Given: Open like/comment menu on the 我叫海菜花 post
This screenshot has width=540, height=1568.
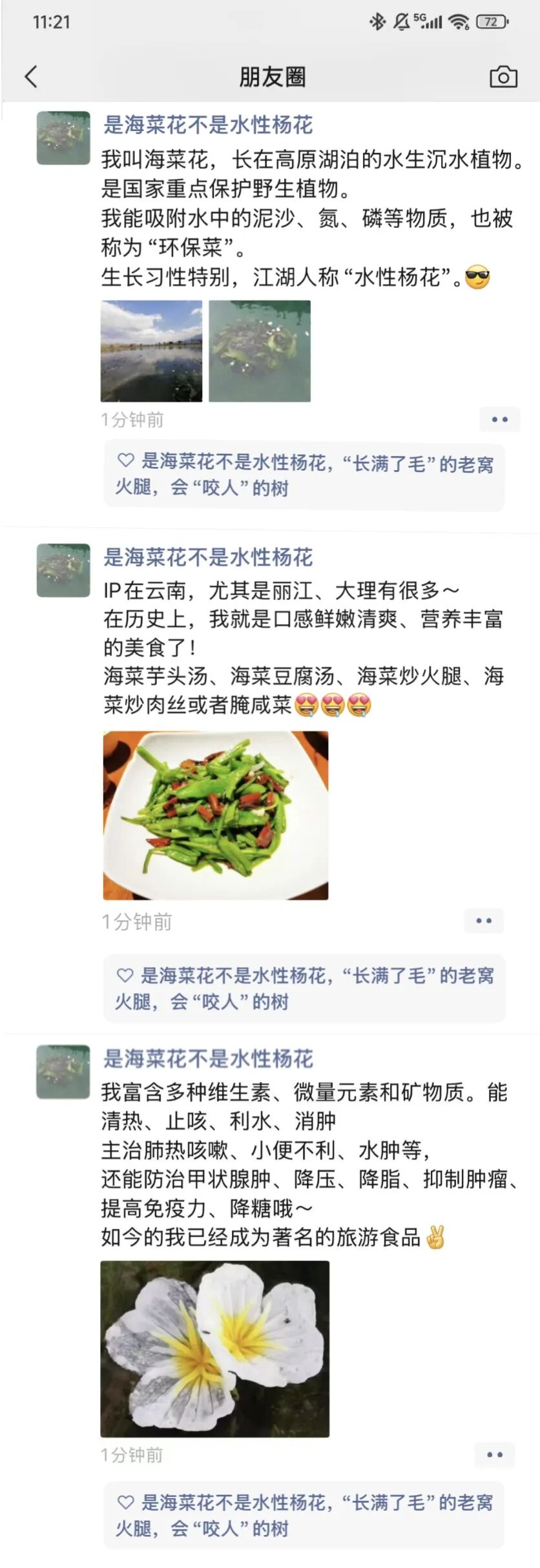Looking at the screenshot, I should tap(499, 420).
